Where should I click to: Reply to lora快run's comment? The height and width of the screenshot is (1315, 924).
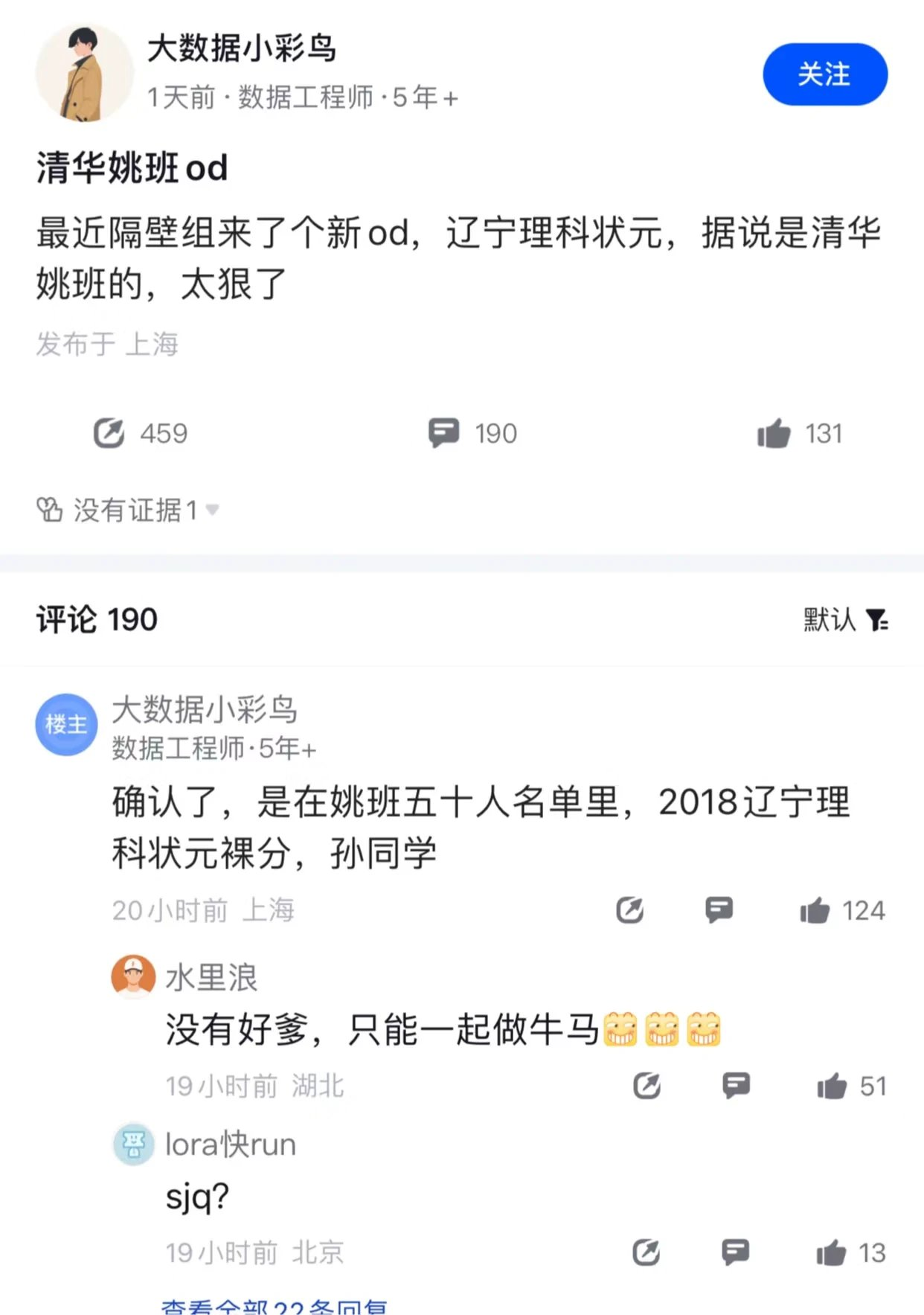[735, 1252]
